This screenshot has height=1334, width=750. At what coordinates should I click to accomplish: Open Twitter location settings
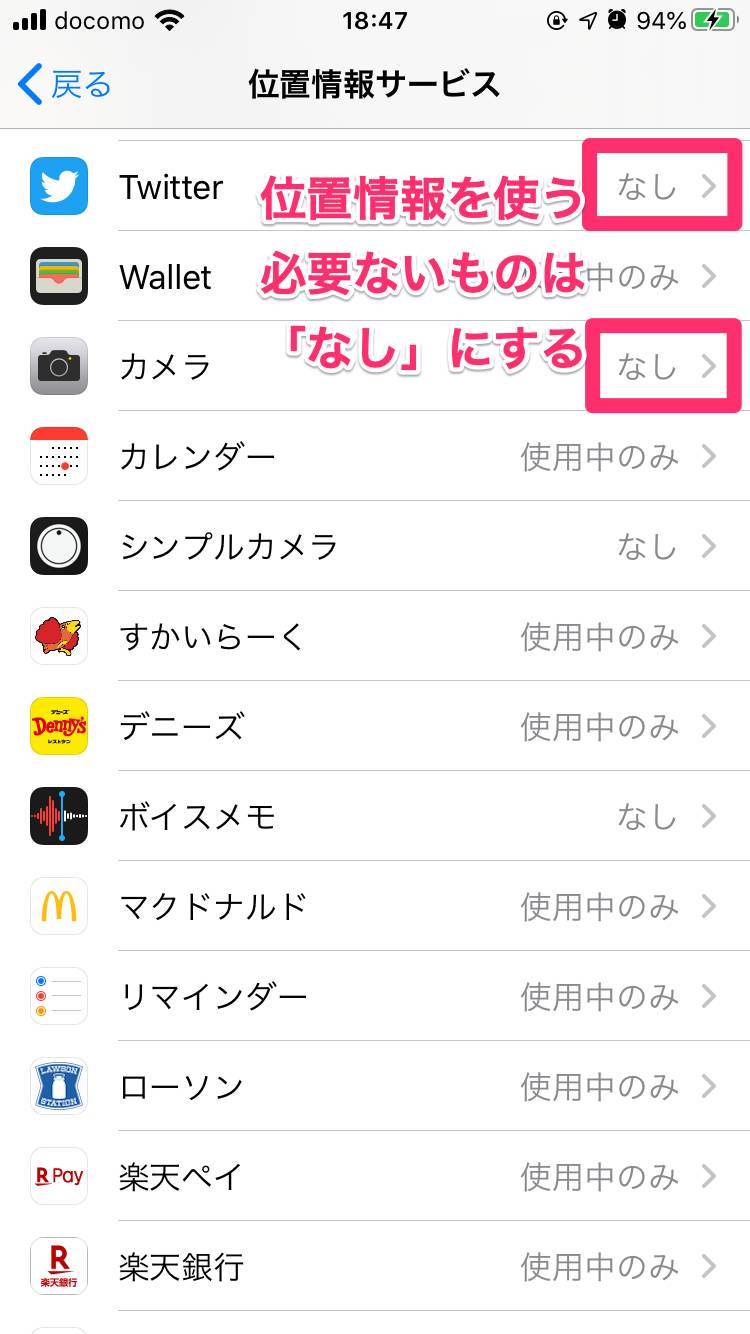tap(171, 187)
